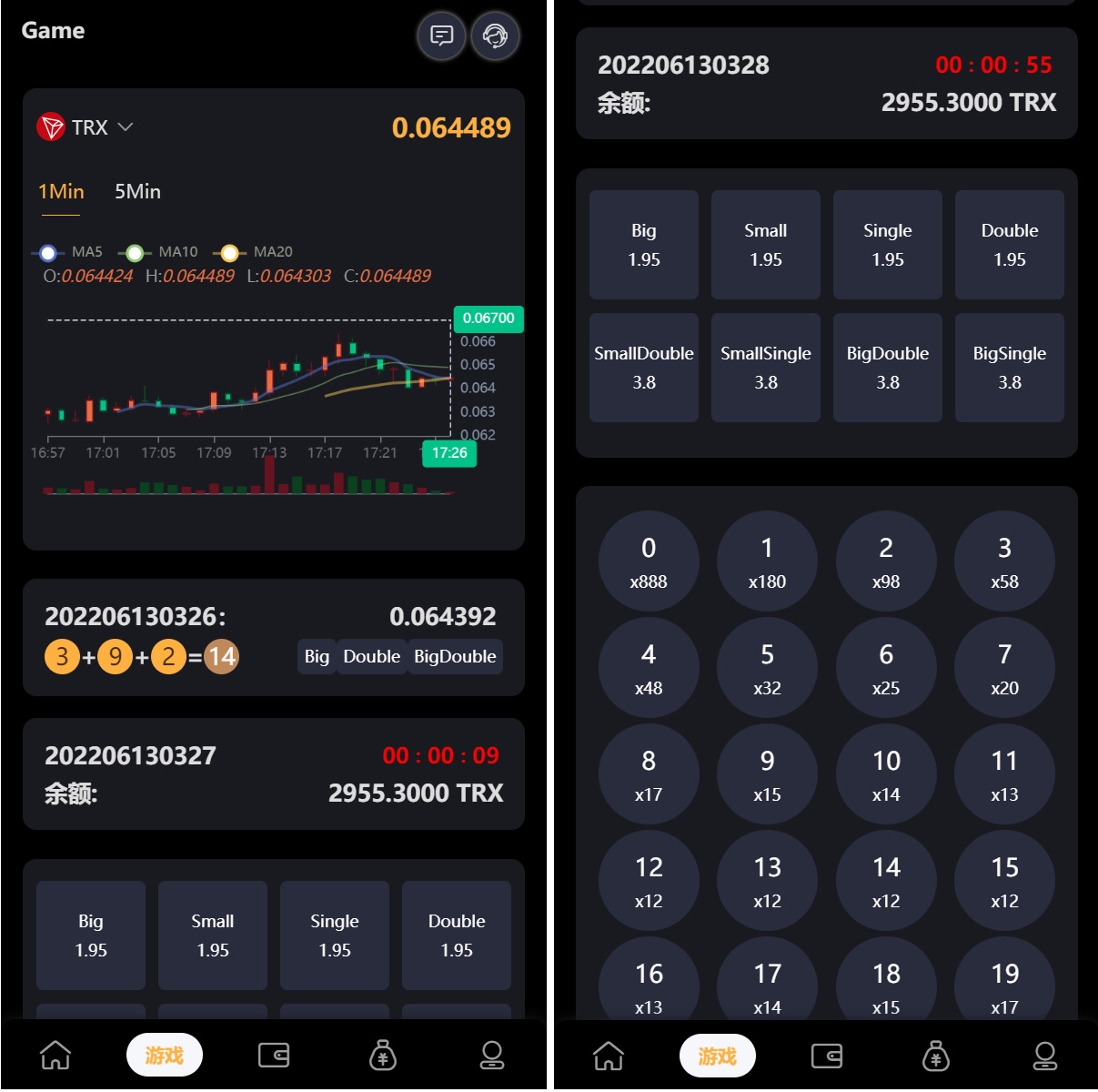This screenshot has height=1092, width=1098.
Task: Switch to the 1Min chart tab
Action: [x=61, y=192]
